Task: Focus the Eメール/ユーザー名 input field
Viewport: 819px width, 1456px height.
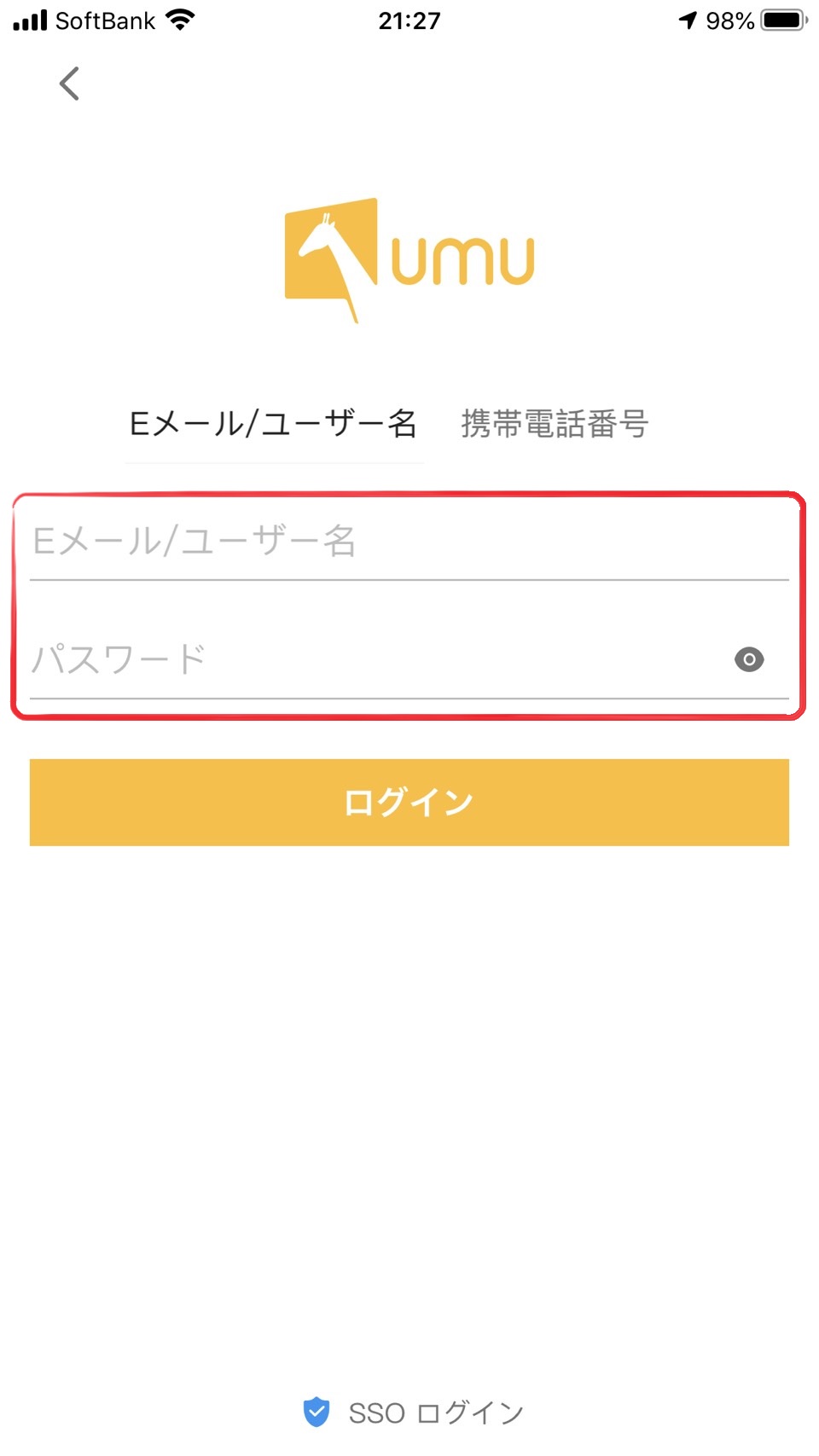Action: 409,541
